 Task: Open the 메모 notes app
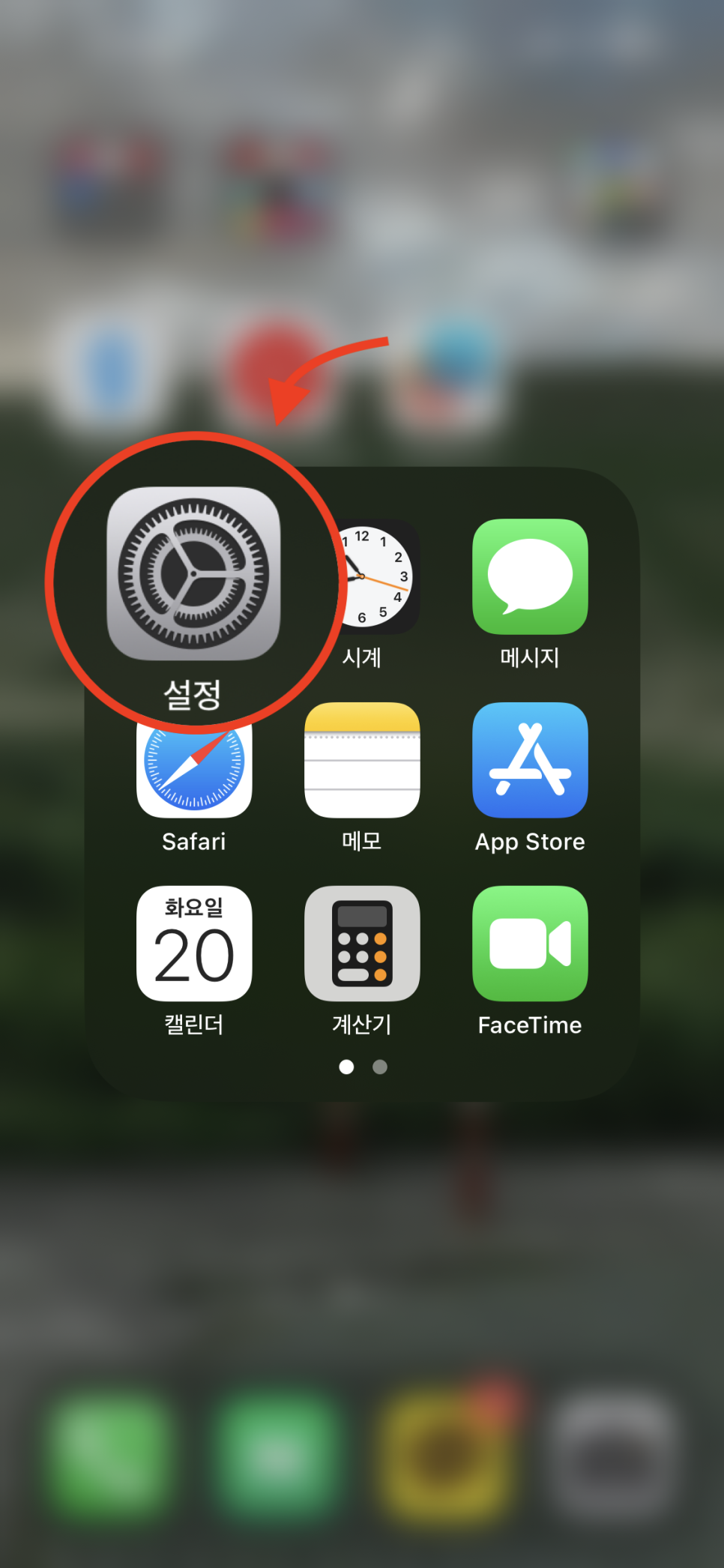(x=362, y=760)
